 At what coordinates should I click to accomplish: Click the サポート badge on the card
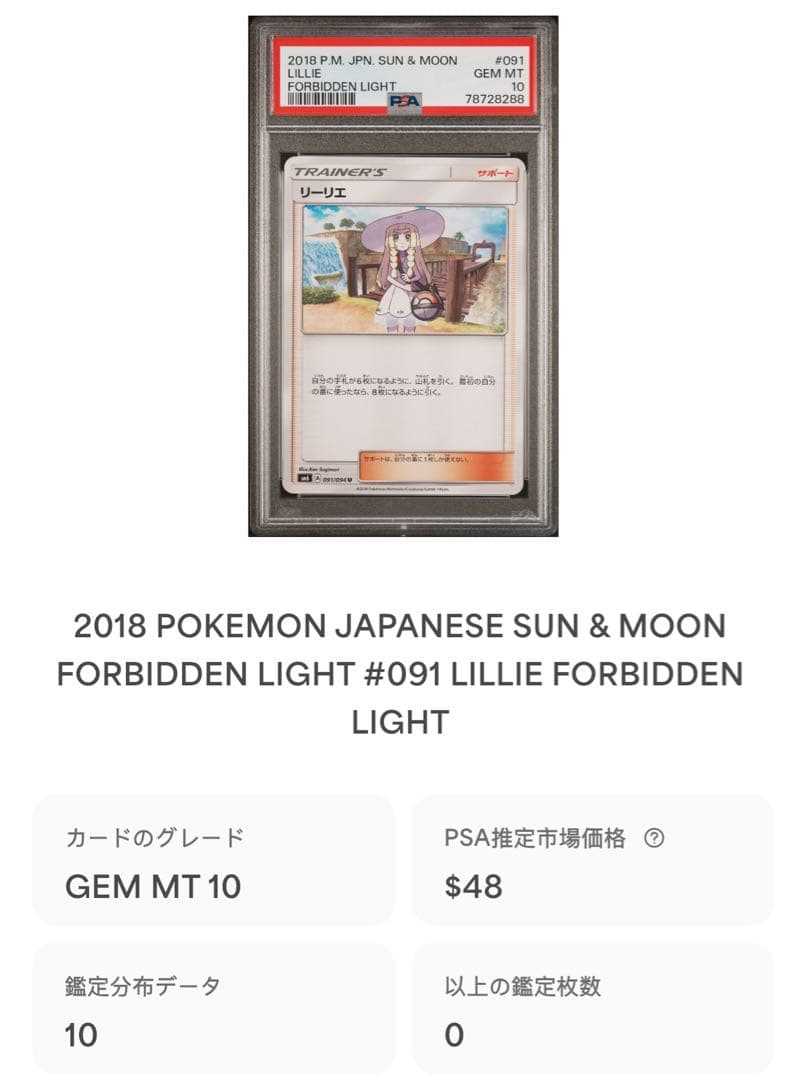499,173
